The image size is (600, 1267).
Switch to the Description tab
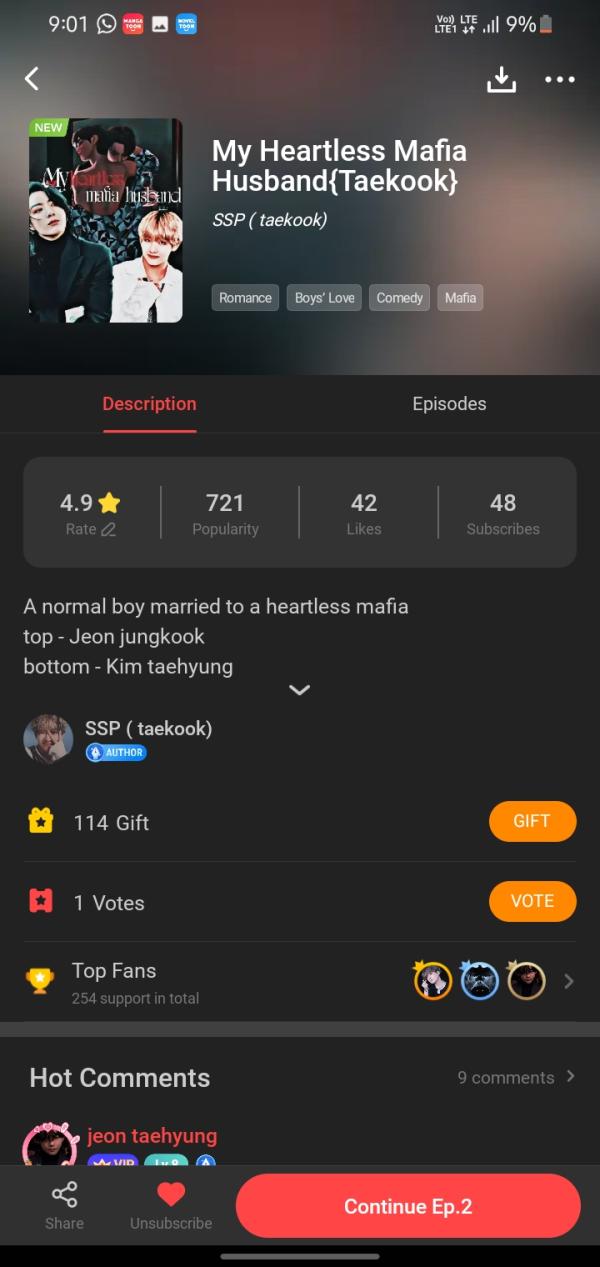pyautogui.click(x=149, y=404)
